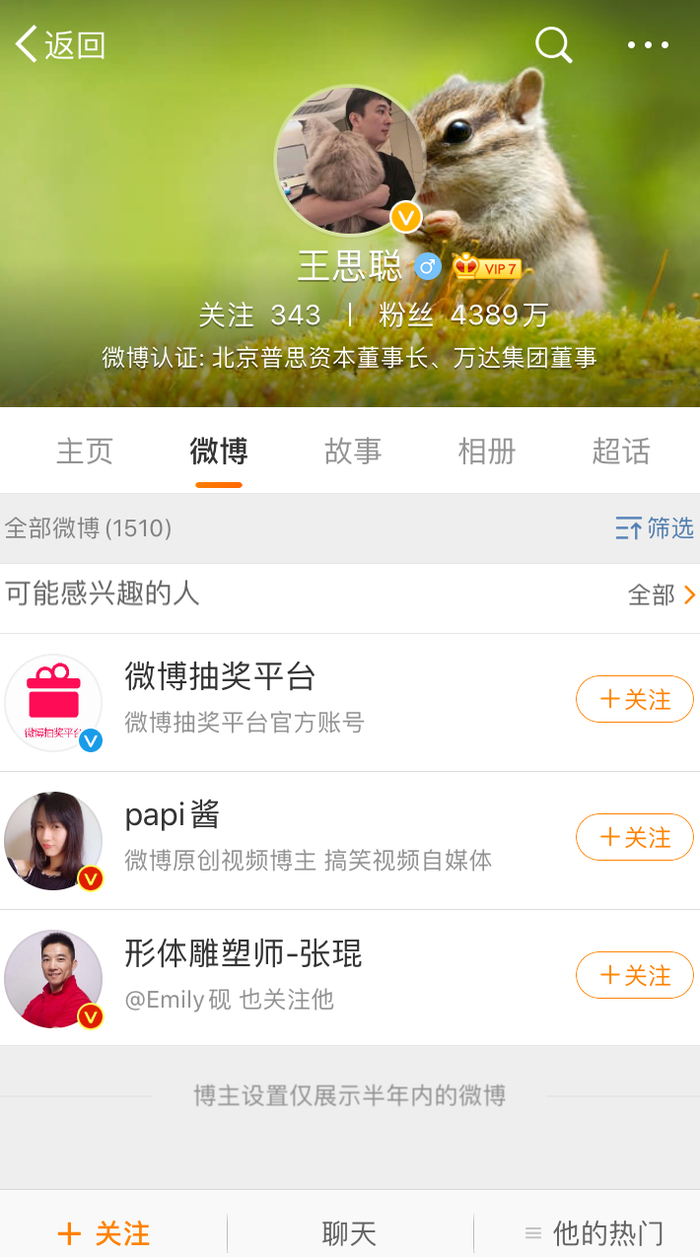View the 粉丝 4389万 followers list
The height and width of the screenshot is (1257, 700).
(x=463, y=316)
